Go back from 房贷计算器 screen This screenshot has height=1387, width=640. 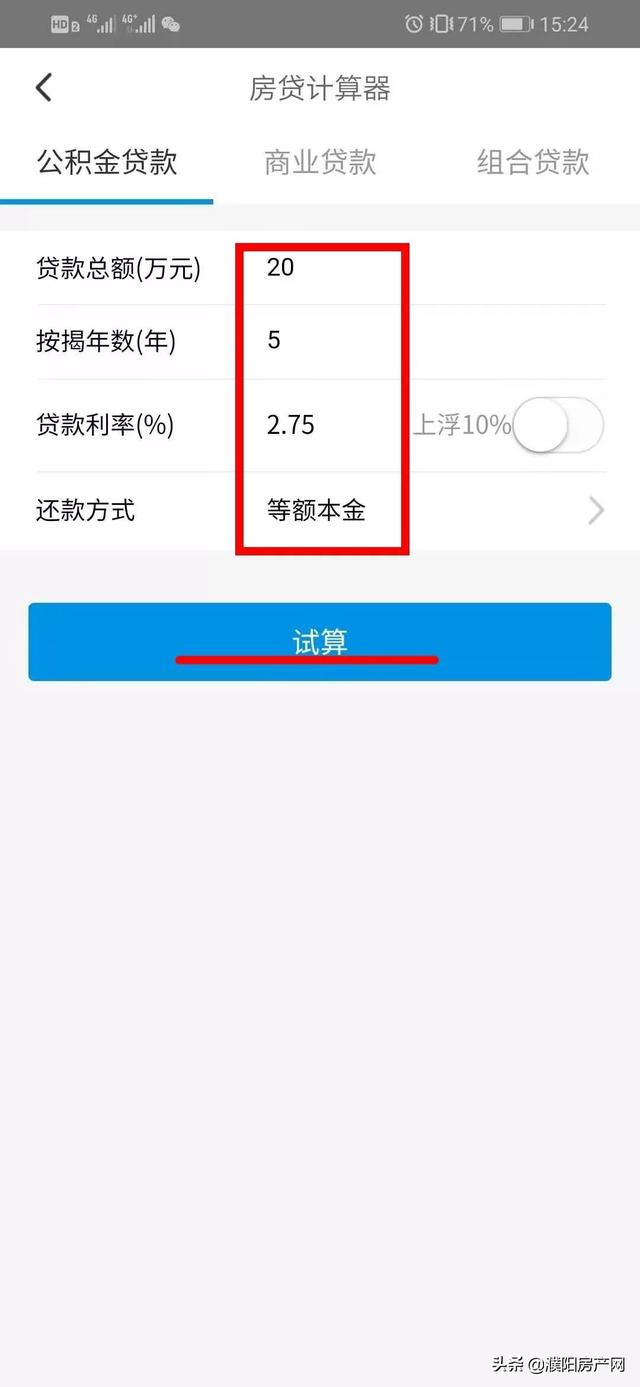pos(43,88)
